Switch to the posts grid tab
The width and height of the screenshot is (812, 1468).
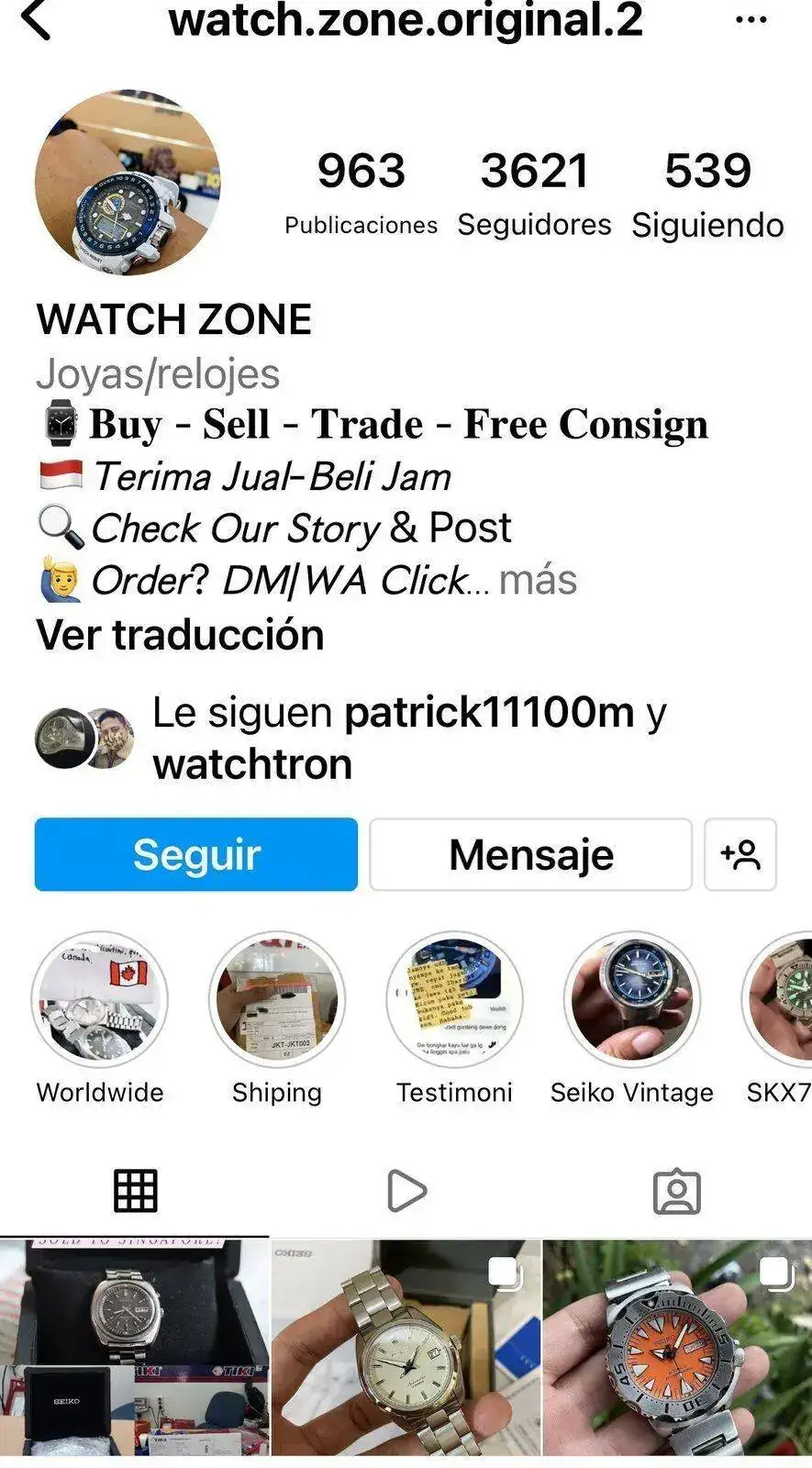[x=135, y=1191]
